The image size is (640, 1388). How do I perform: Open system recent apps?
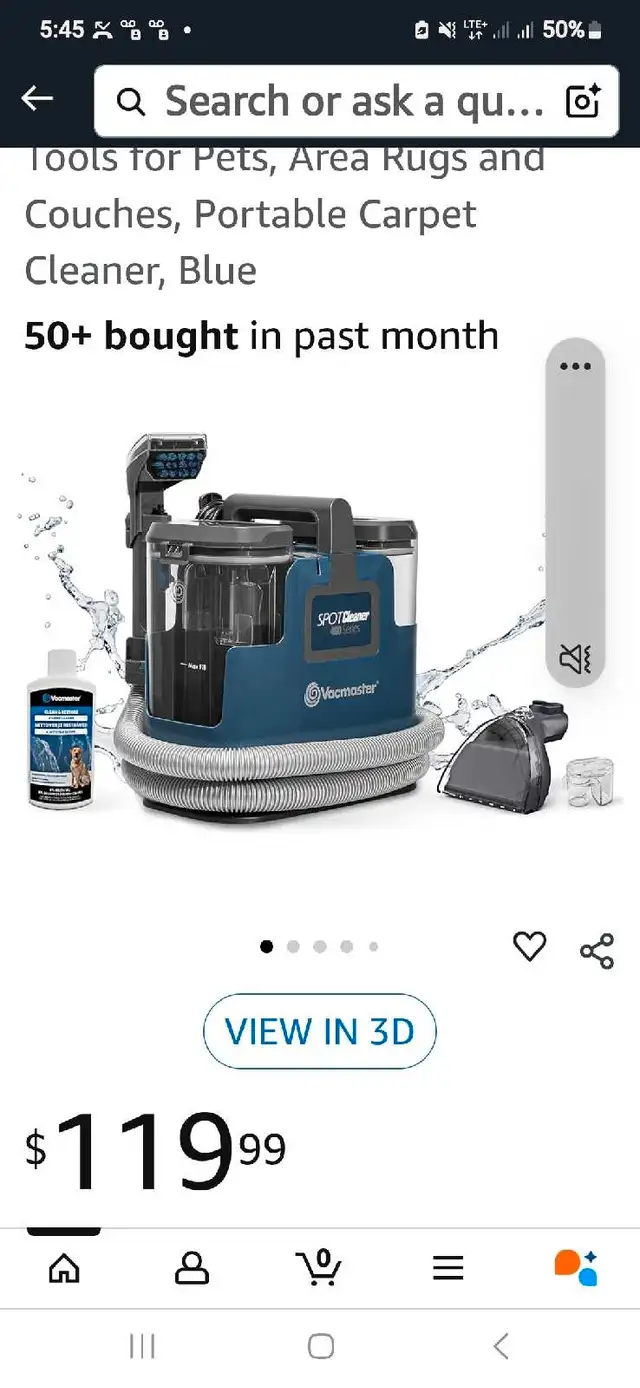pos(142,1346)
